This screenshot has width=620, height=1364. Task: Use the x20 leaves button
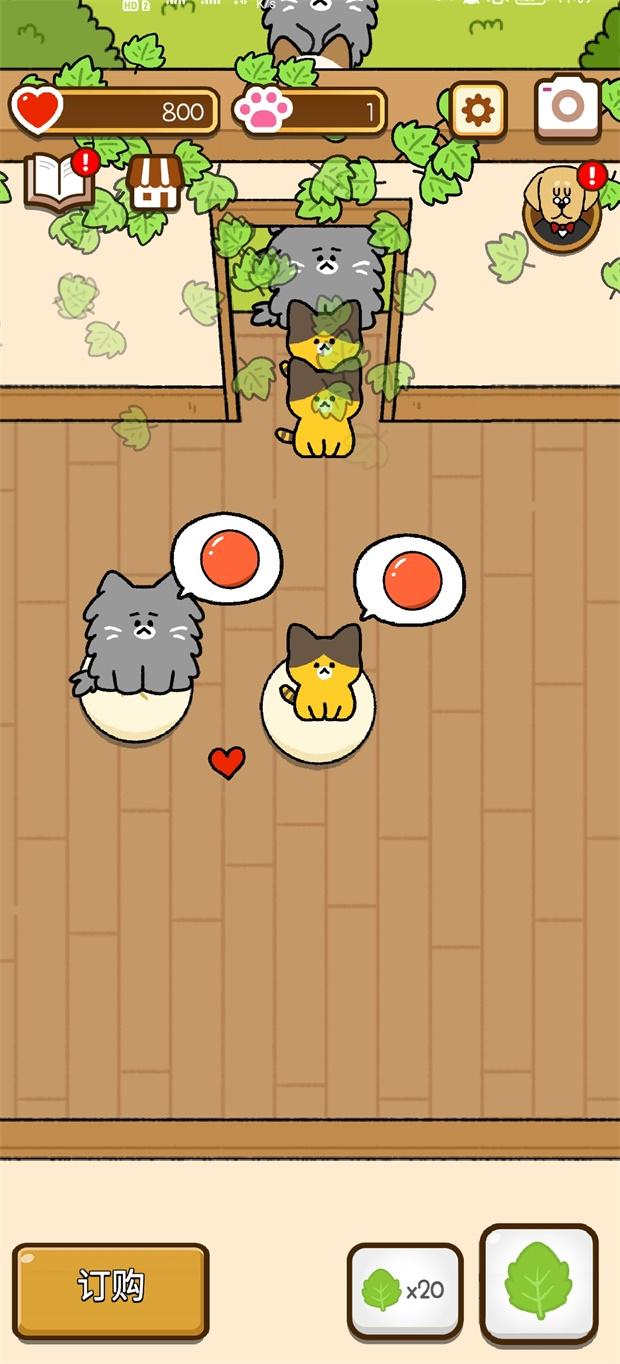click(x=405, y=1291)
